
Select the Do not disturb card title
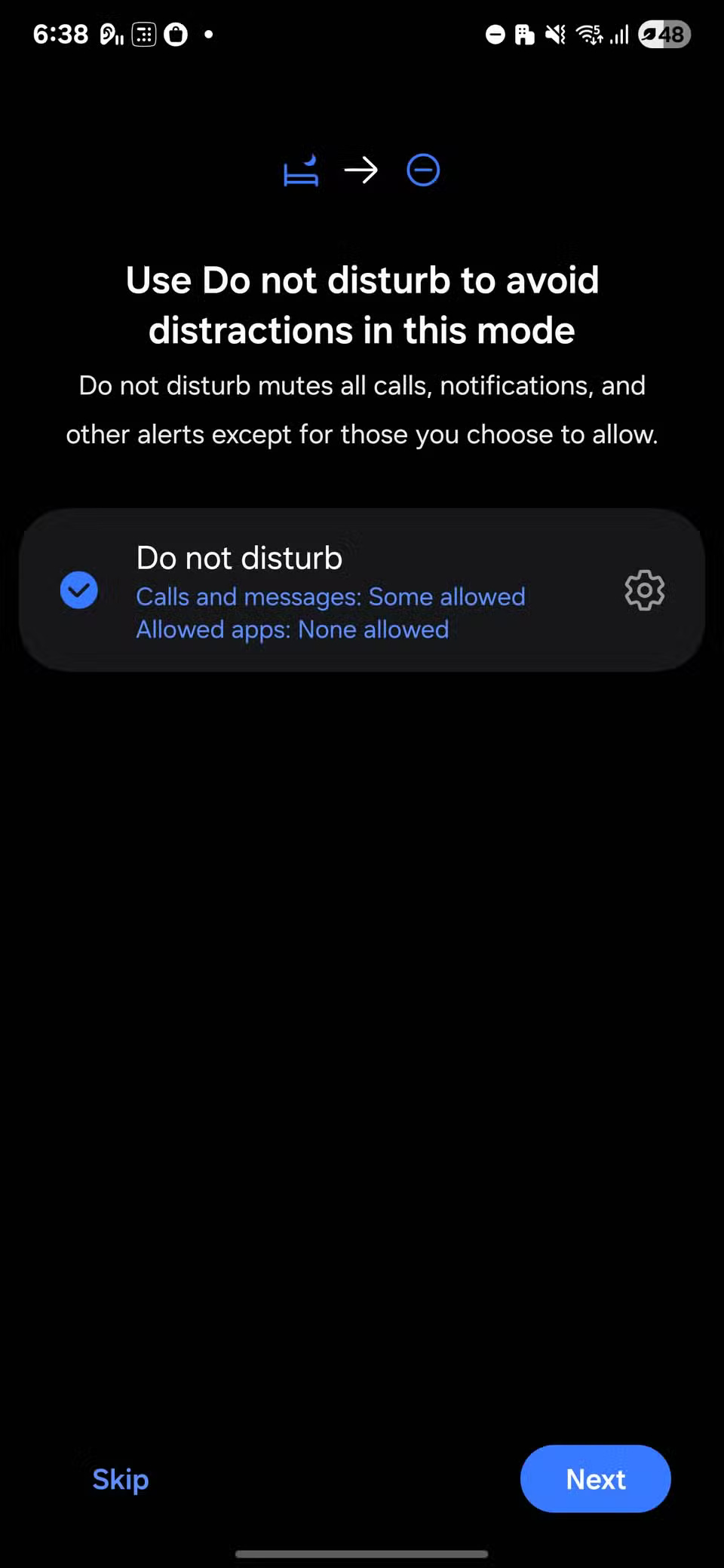pyautogui.click(x=239, y=557)
